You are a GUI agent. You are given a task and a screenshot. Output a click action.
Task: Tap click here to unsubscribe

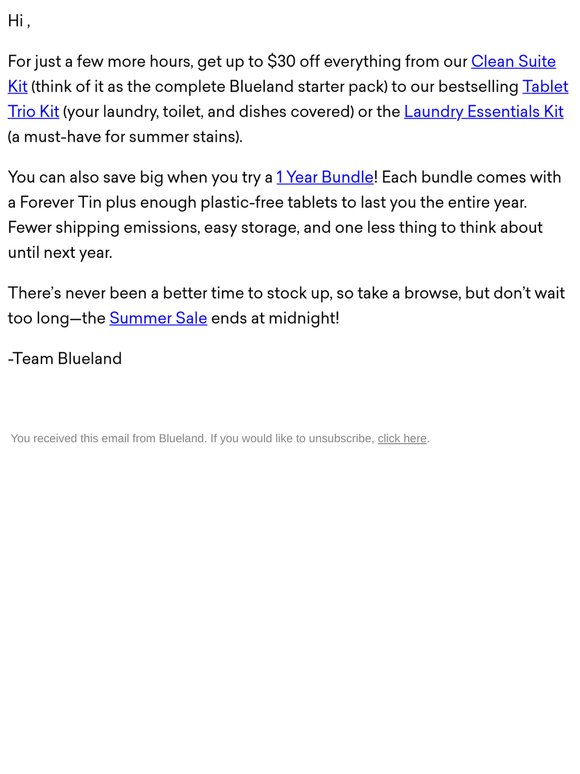click(402, 438)
